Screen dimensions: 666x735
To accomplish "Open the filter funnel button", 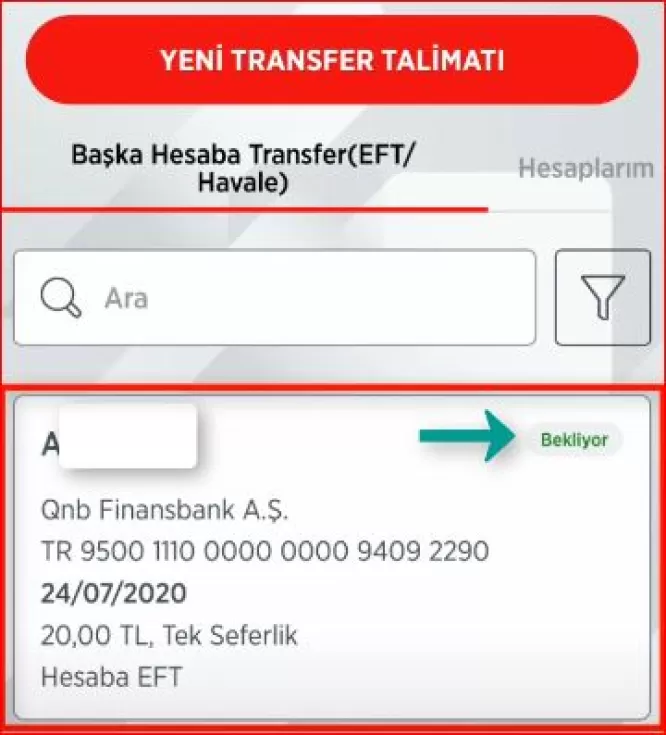I will pyautogui.click(x=602, y=298).
